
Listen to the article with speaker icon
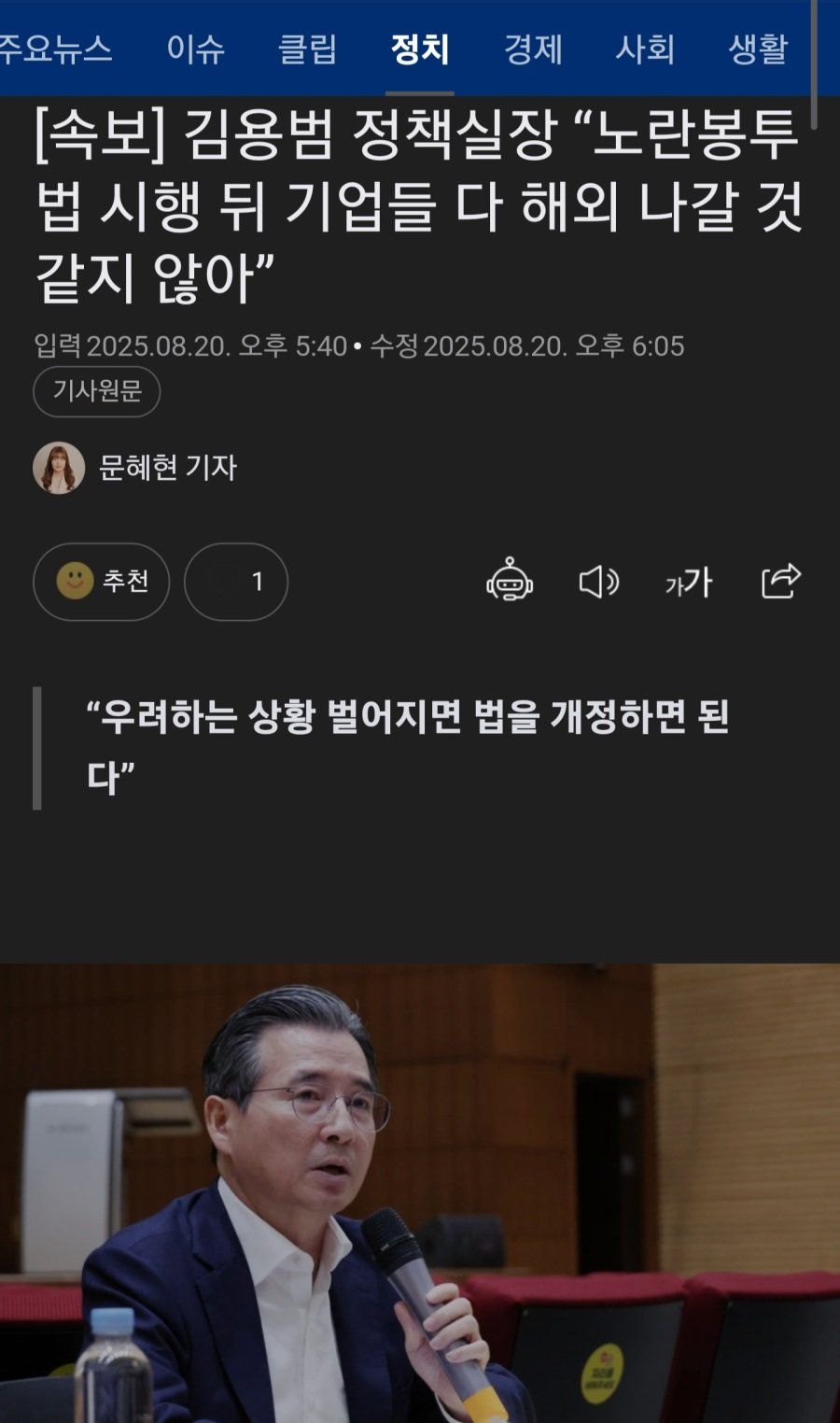[x=598, y=582]
